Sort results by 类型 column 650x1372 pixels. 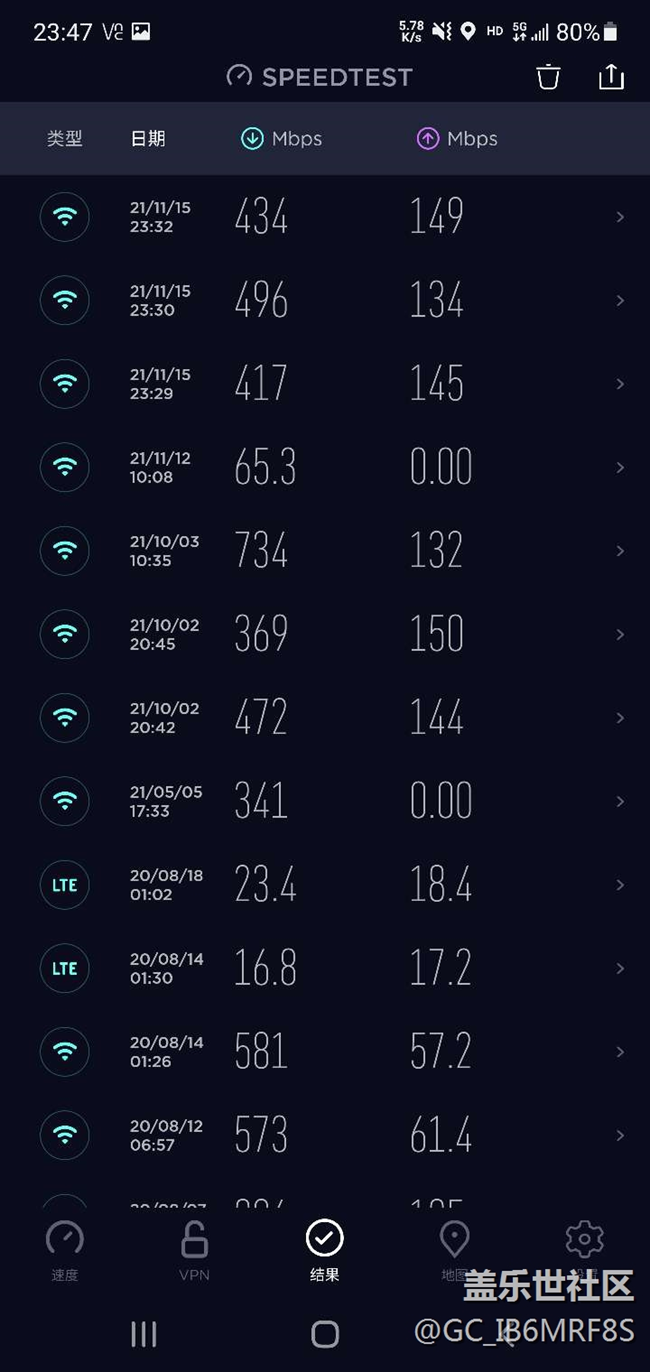coord(65,139)
